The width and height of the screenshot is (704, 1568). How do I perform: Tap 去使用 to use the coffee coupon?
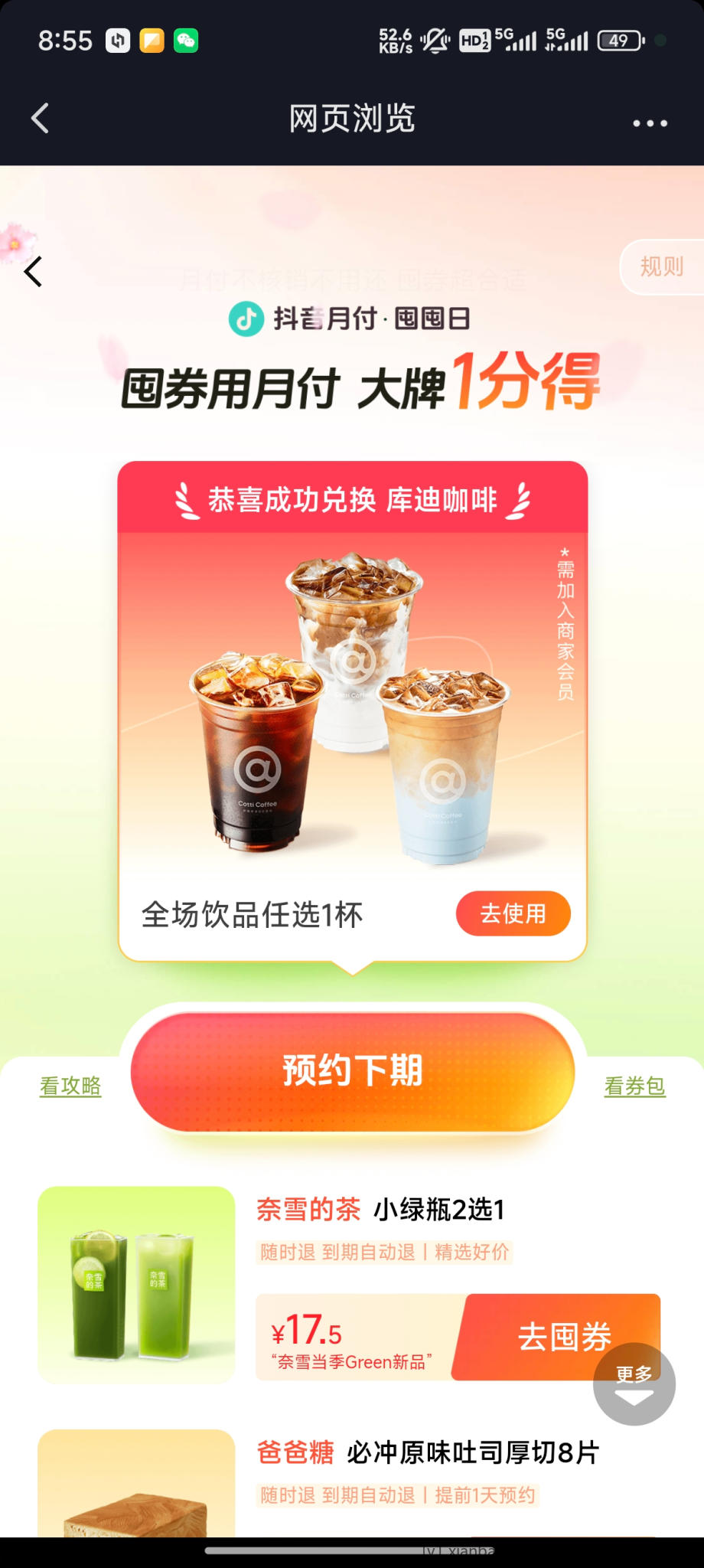(x=513, y=913)
